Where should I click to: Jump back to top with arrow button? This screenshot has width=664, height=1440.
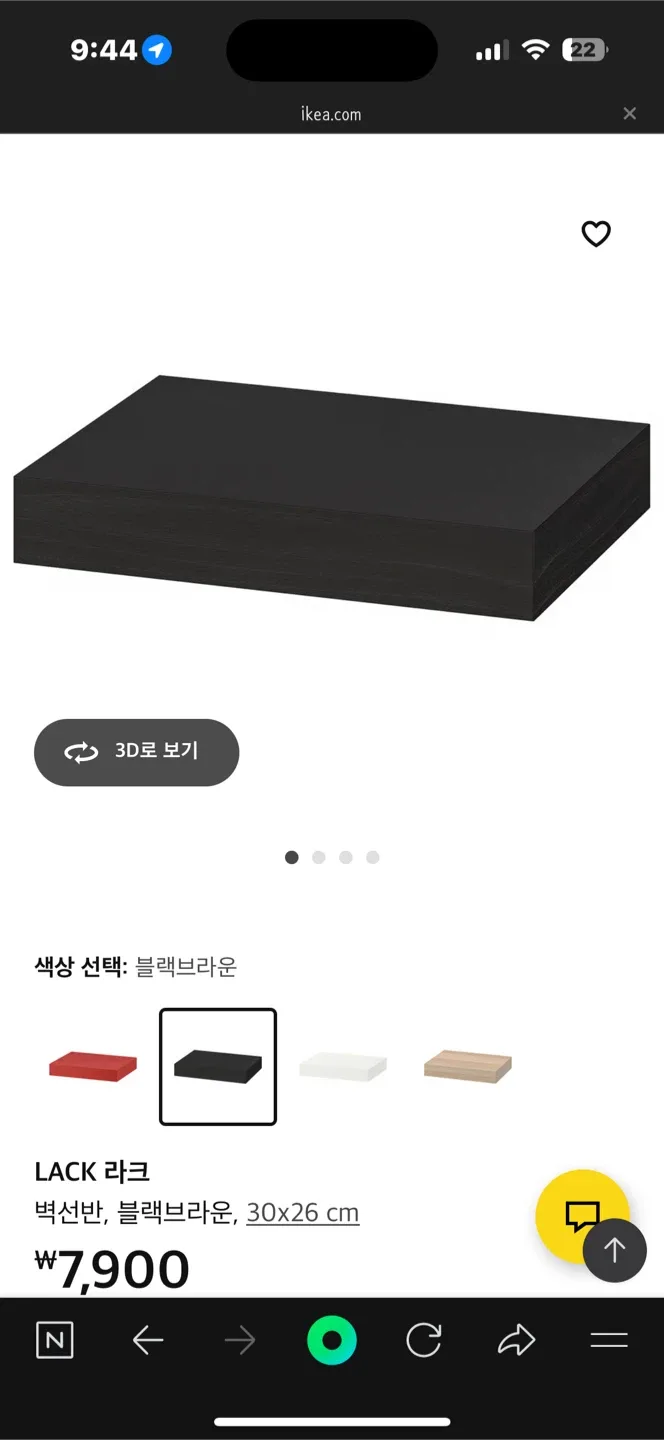[x=614, y=1250]
